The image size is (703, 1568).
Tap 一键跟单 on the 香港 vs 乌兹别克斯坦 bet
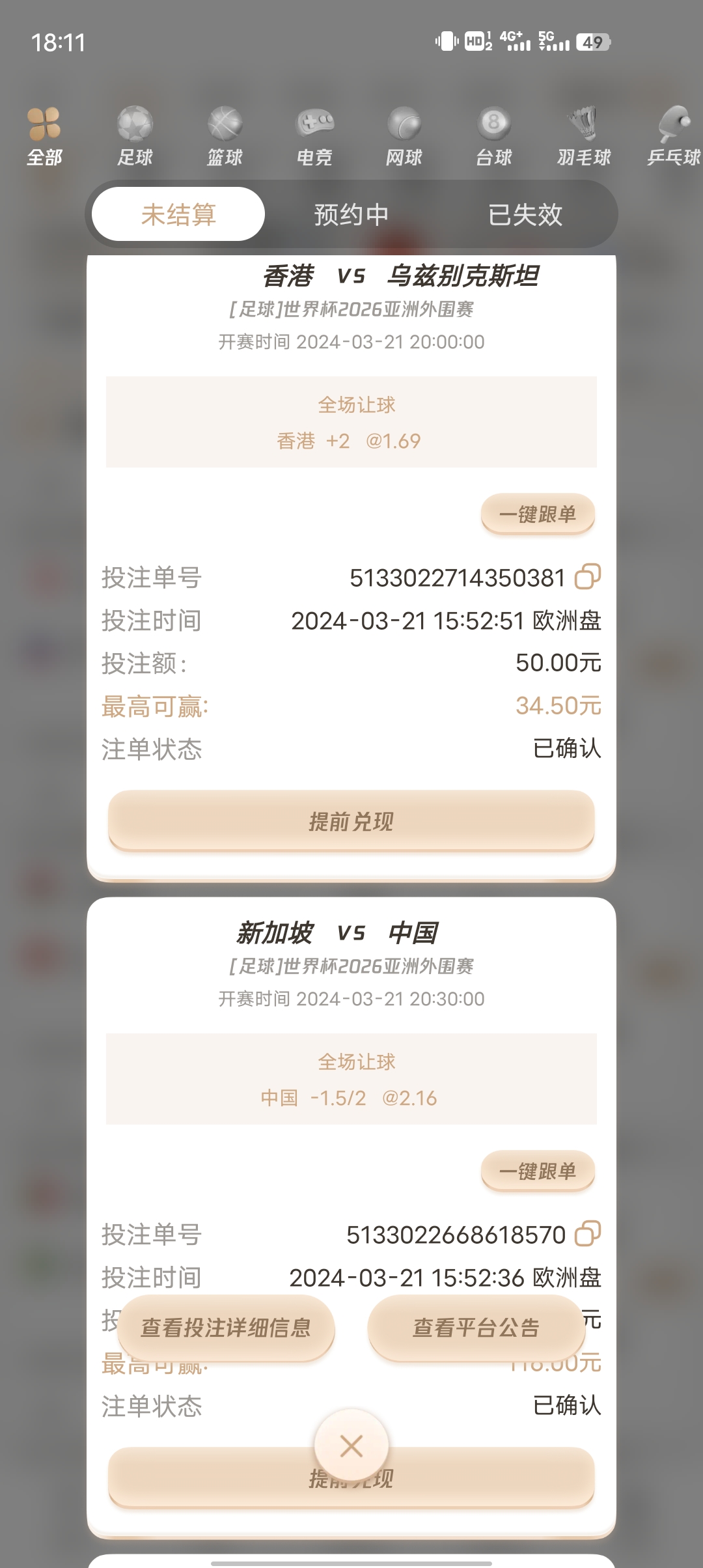coord(538,514)
